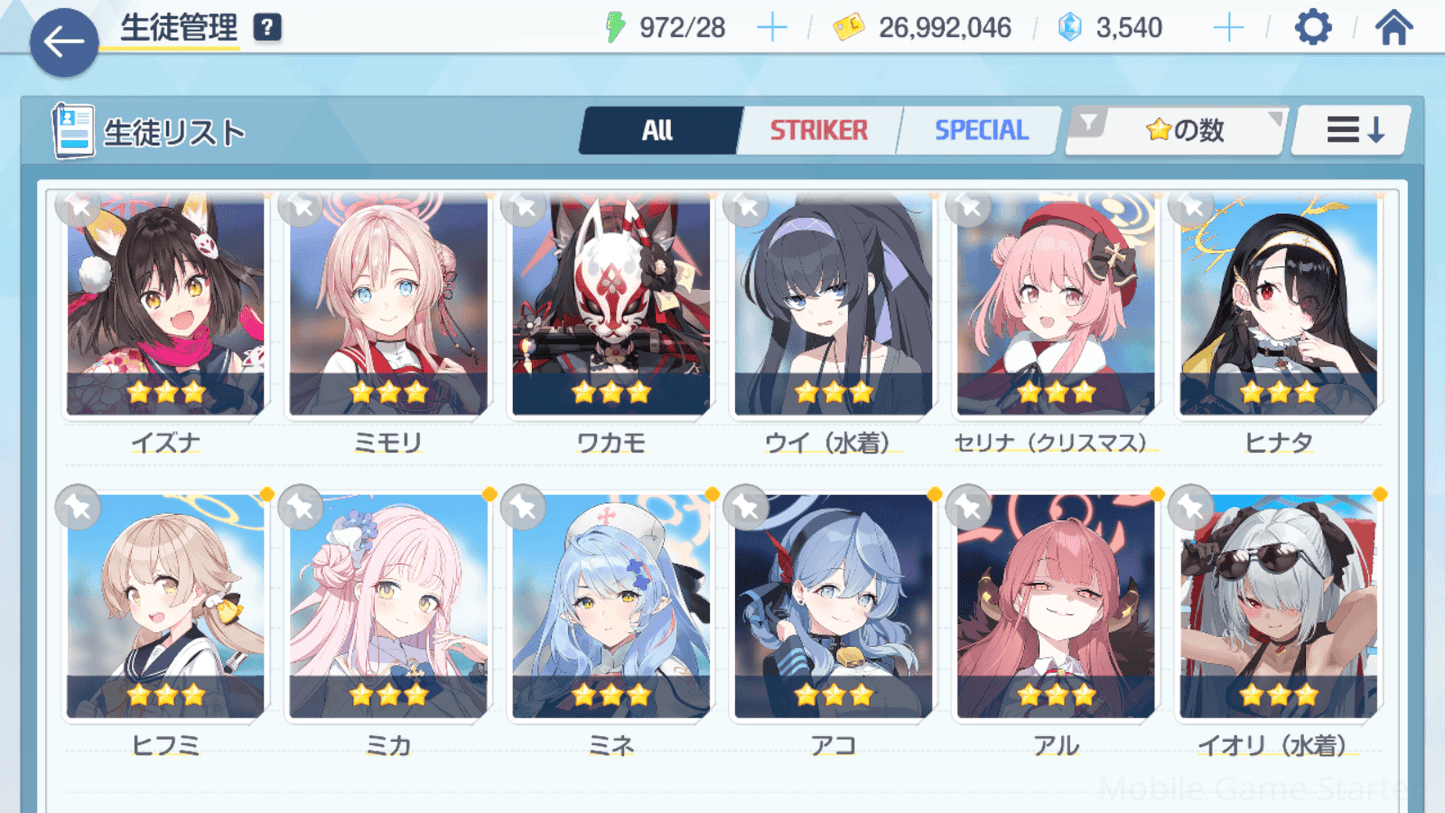Return to the home lobby
The image size is (1445, 813).
coord(1393,28)
